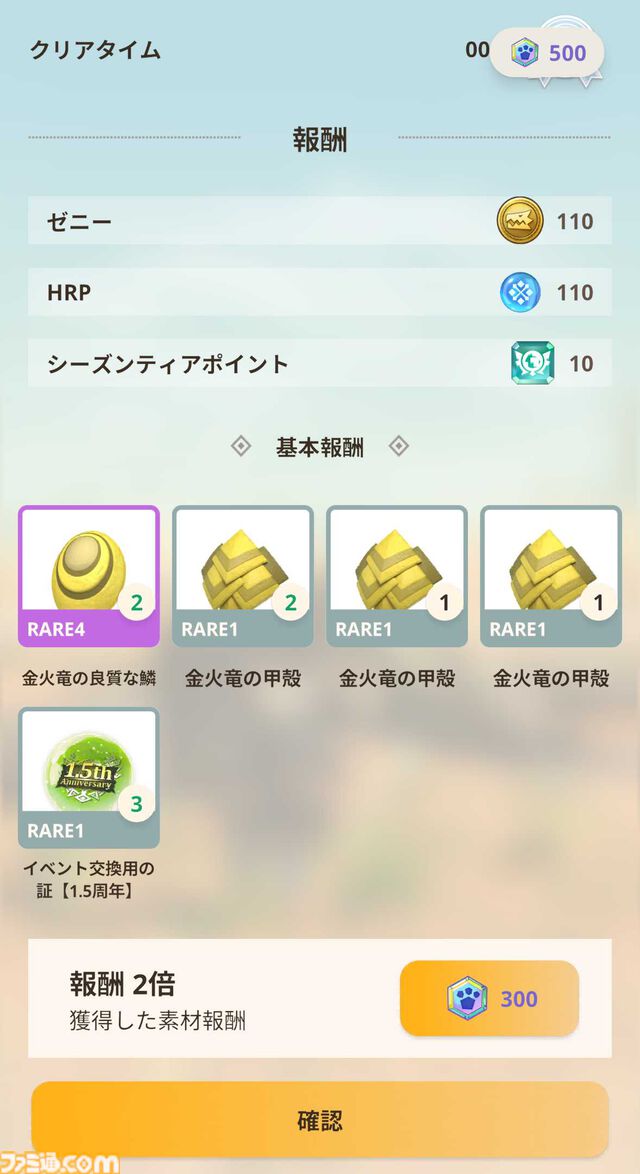Open the 500 gem currency counter
This screenshot has width=640, height=1174.
[x=547, y=53]
